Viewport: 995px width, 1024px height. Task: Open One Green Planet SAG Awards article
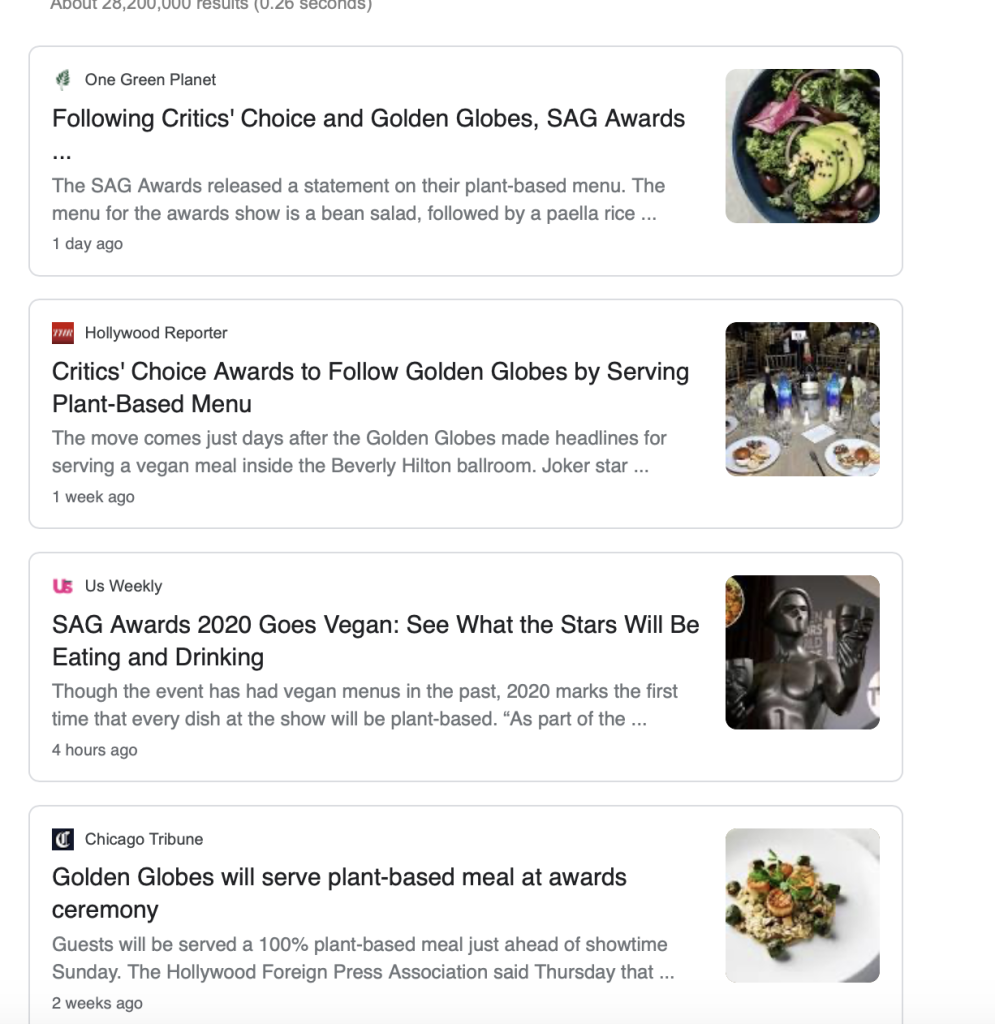[368, 119]
